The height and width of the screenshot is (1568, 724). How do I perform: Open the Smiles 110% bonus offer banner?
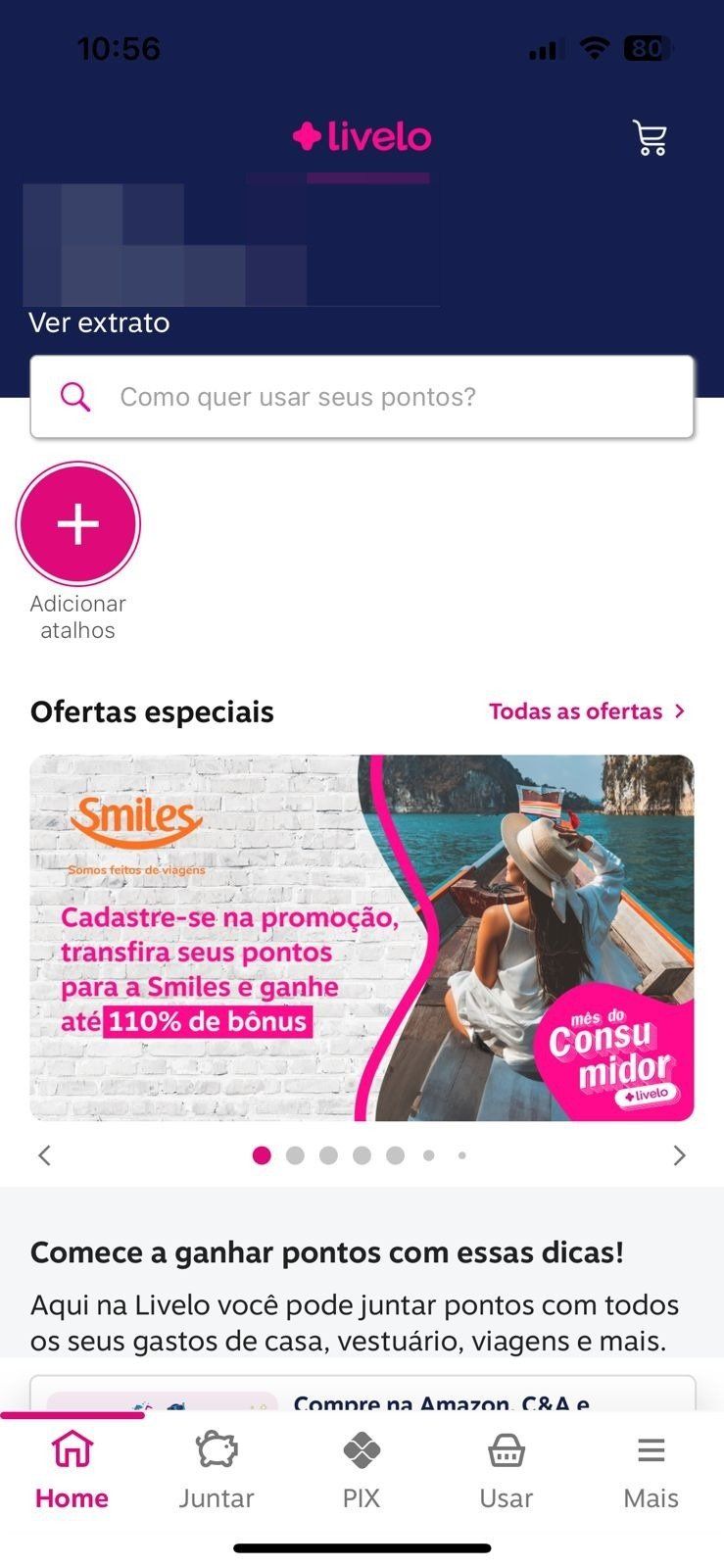pyautogui.click(x=362, y=938)
